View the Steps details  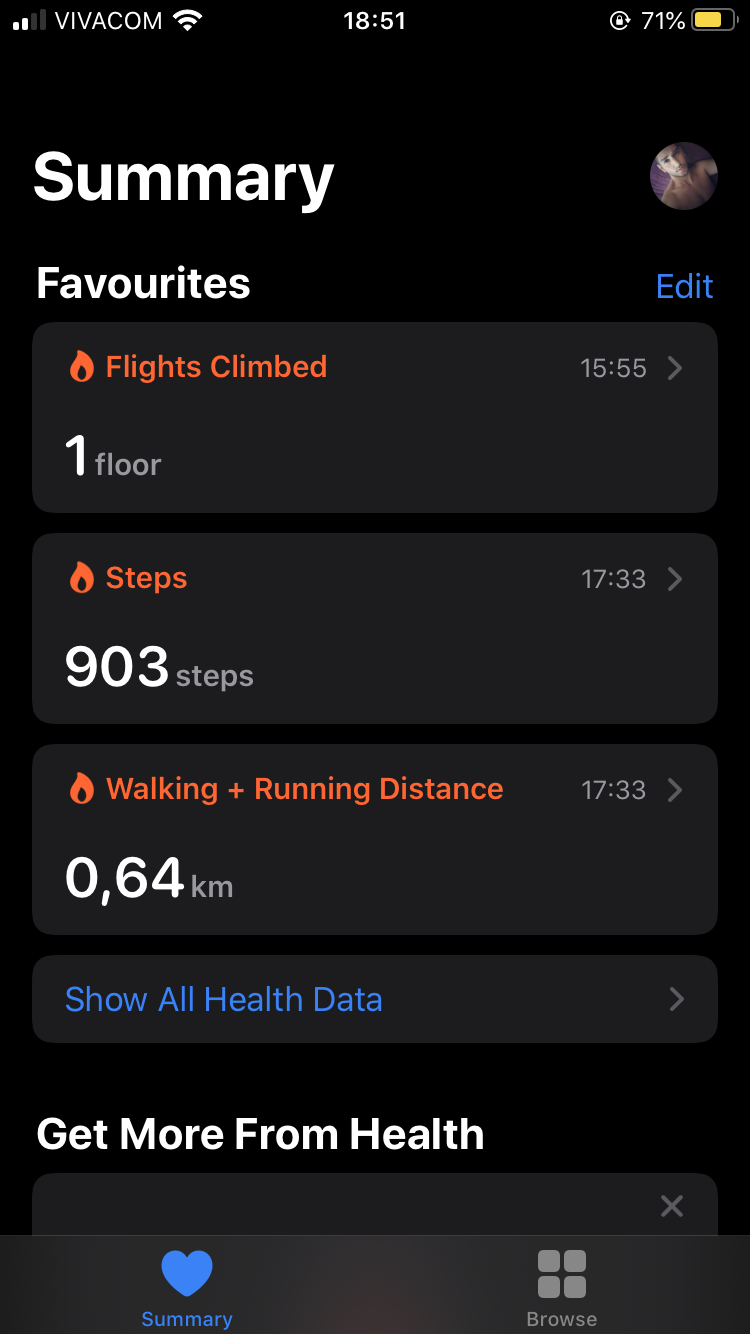(374, 628)
